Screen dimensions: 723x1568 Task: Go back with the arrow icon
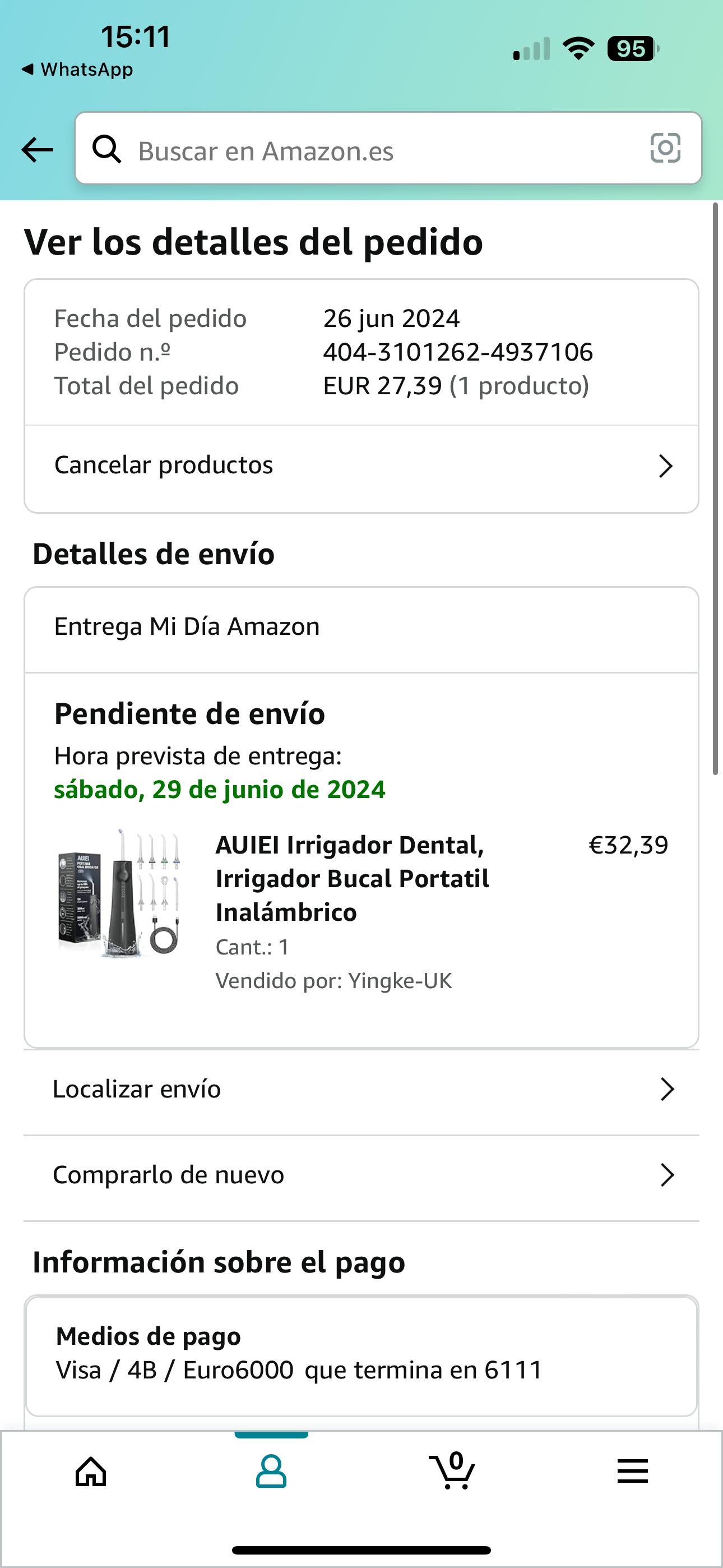(x=37, y=150)
